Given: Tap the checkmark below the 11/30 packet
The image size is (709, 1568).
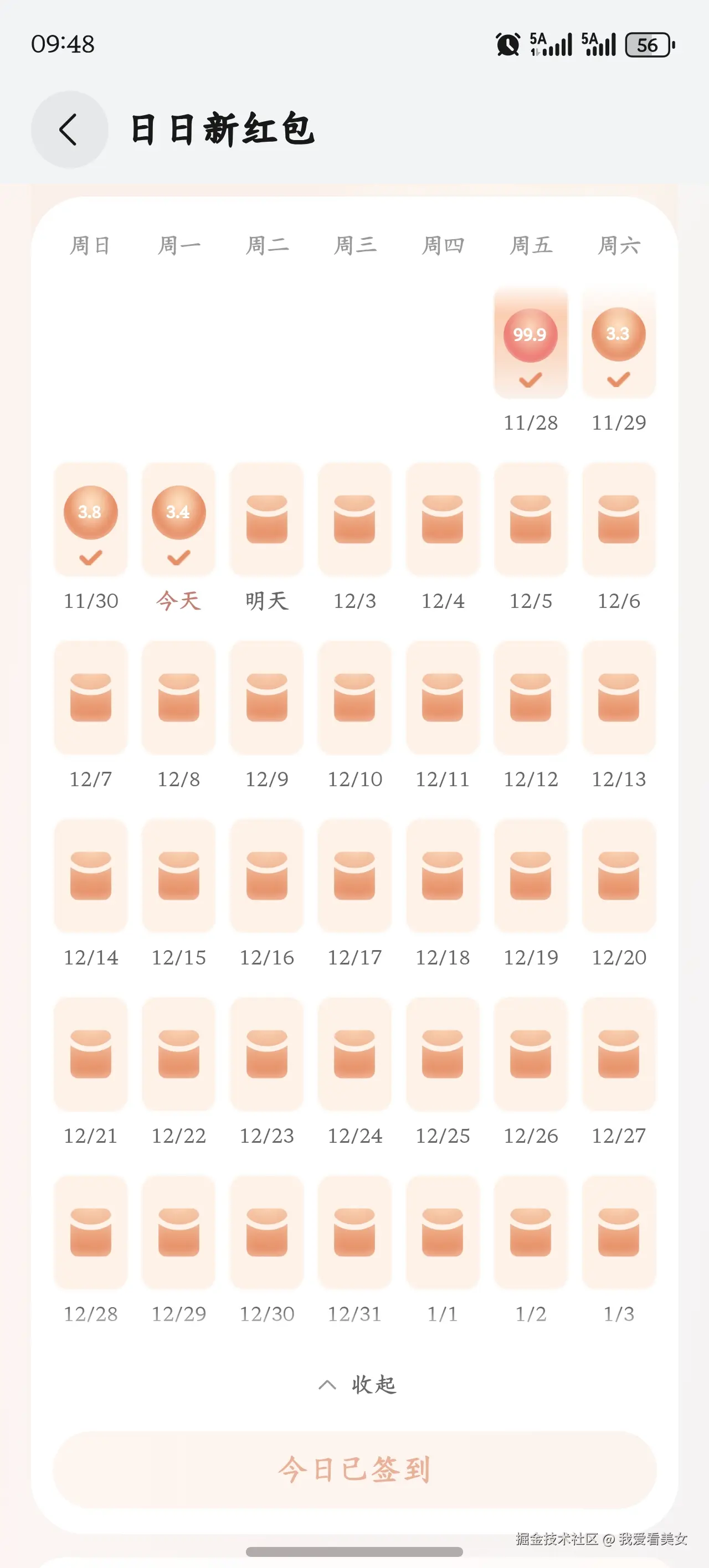Looking at the screenshot, I should 90,556.
